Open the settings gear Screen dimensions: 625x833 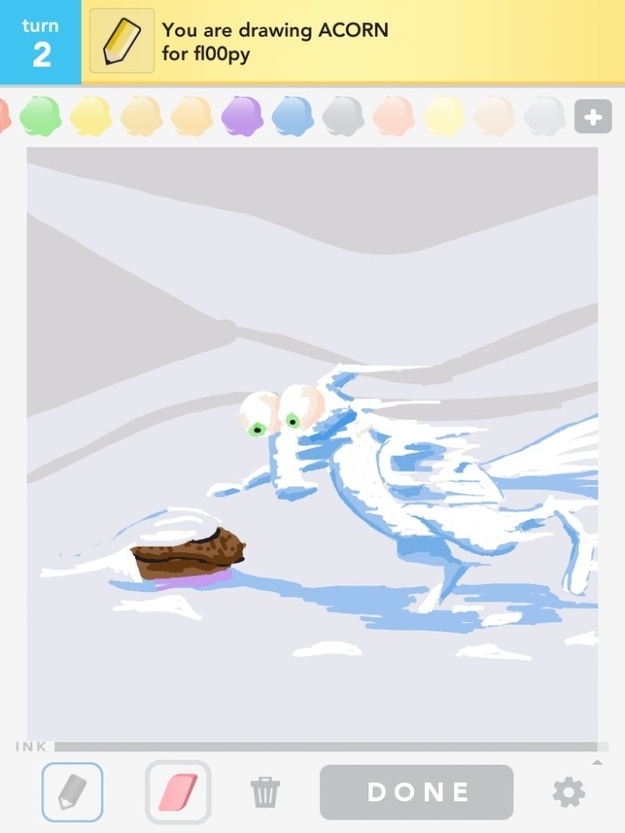click(569, 792)
